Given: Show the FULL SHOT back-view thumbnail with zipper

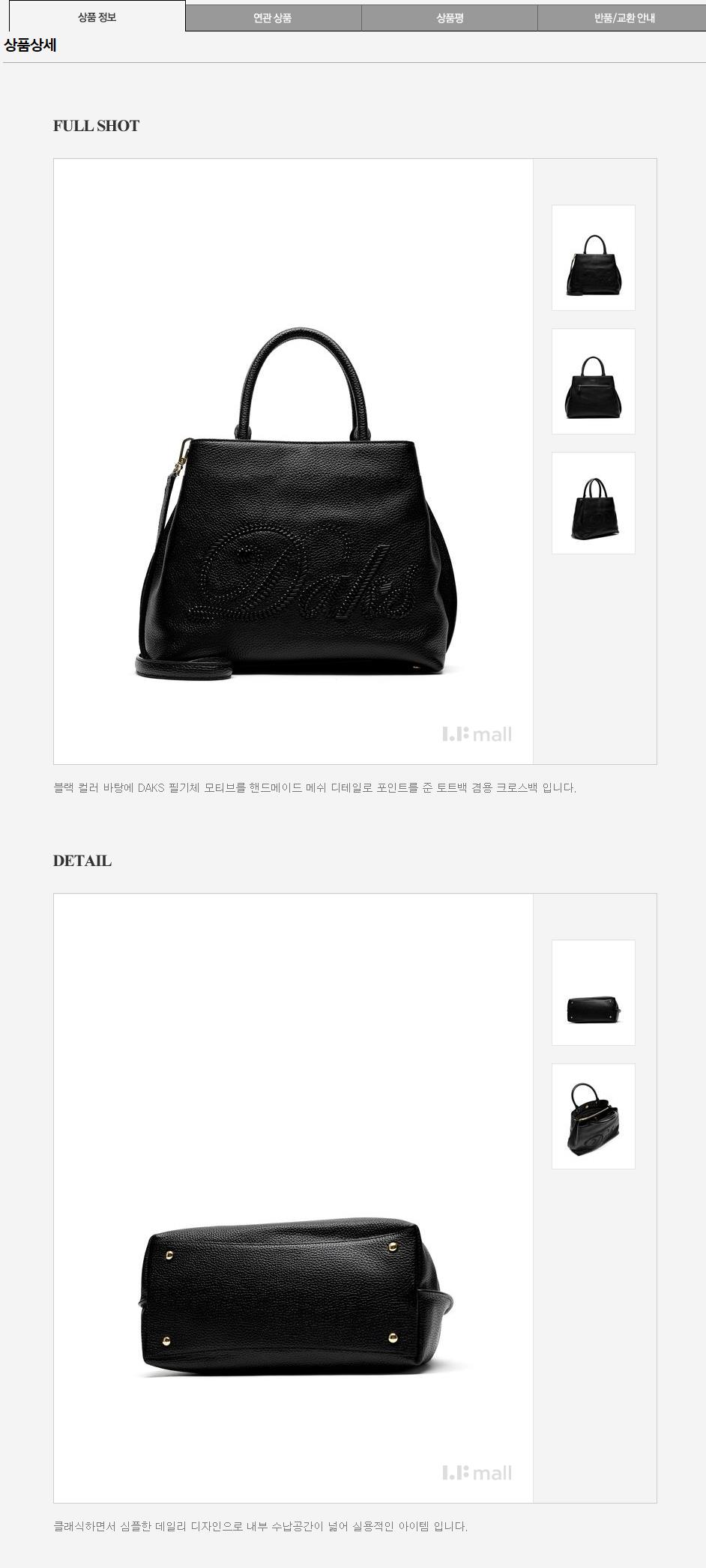Looking at the screenshot, I should 594,381.
